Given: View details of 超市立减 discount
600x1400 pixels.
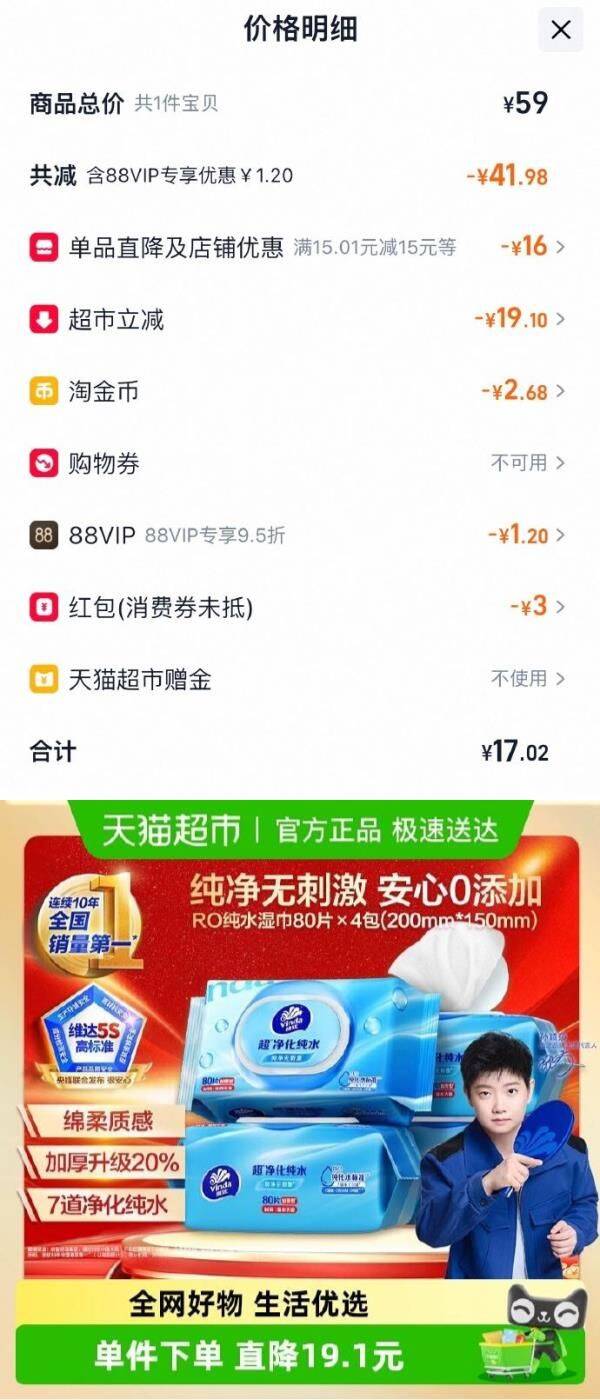Looking at the screenshot, I should (x=298, y=319).
